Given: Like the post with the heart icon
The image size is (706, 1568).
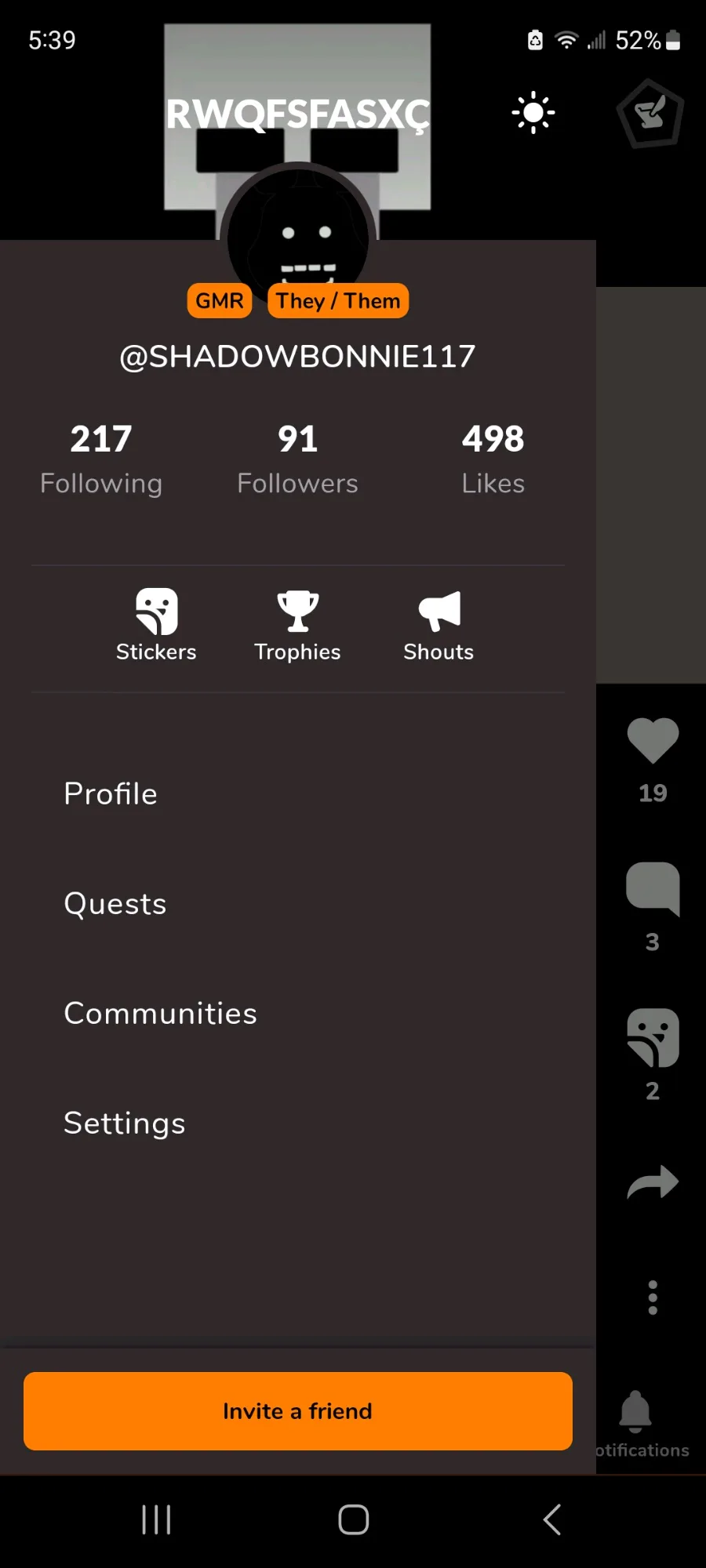Looking at the screenshot, I should click(x=653, y=741).
